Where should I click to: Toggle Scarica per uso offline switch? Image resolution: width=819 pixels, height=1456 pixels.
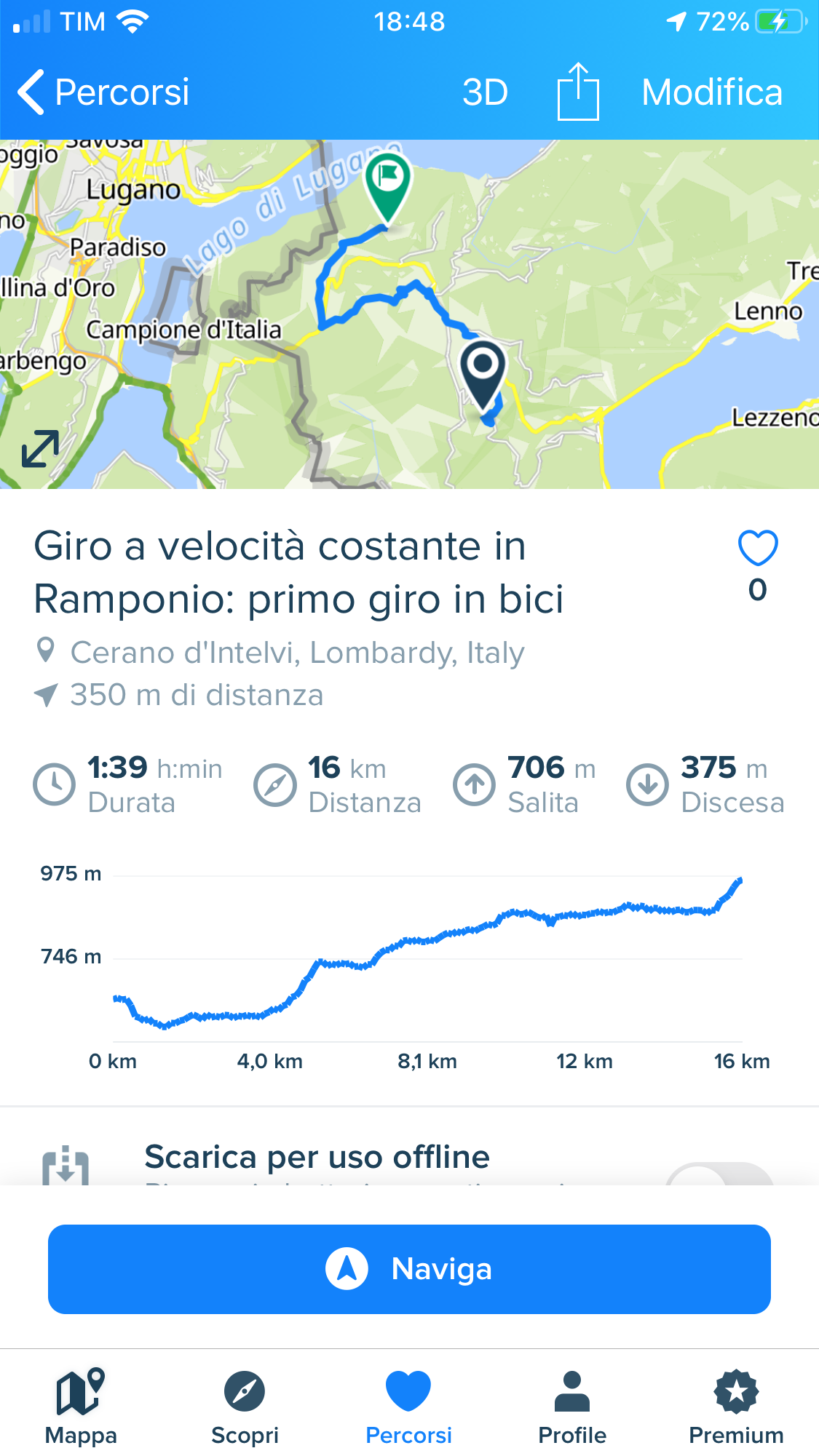click(719, 1174)
